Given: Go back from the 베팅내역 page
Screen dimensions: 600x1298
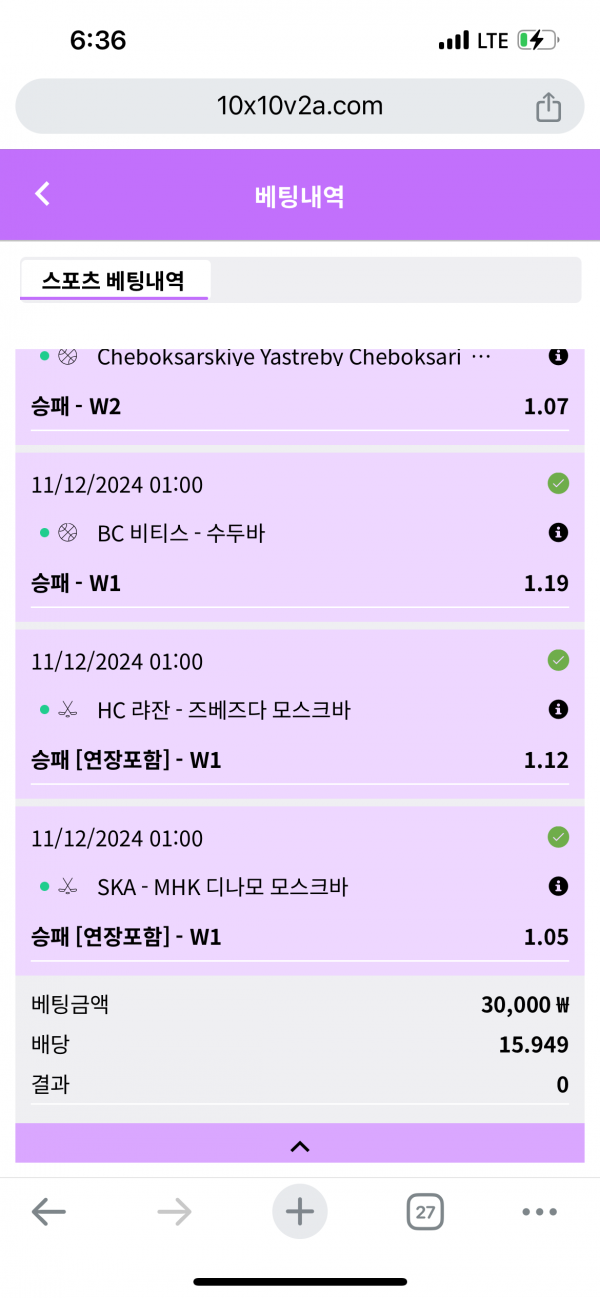Looking at the screenshot, I should click(42, 194).
